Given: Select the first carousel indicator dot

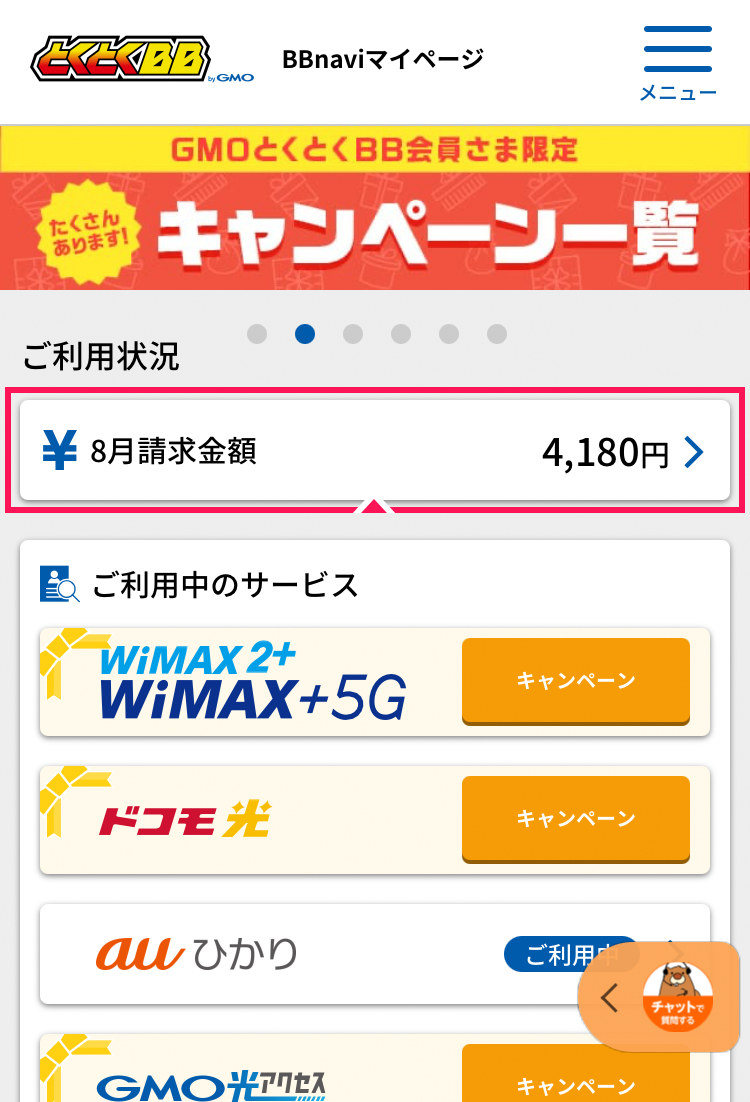Looking at the screenshot, I should click(x=257, y=334).
